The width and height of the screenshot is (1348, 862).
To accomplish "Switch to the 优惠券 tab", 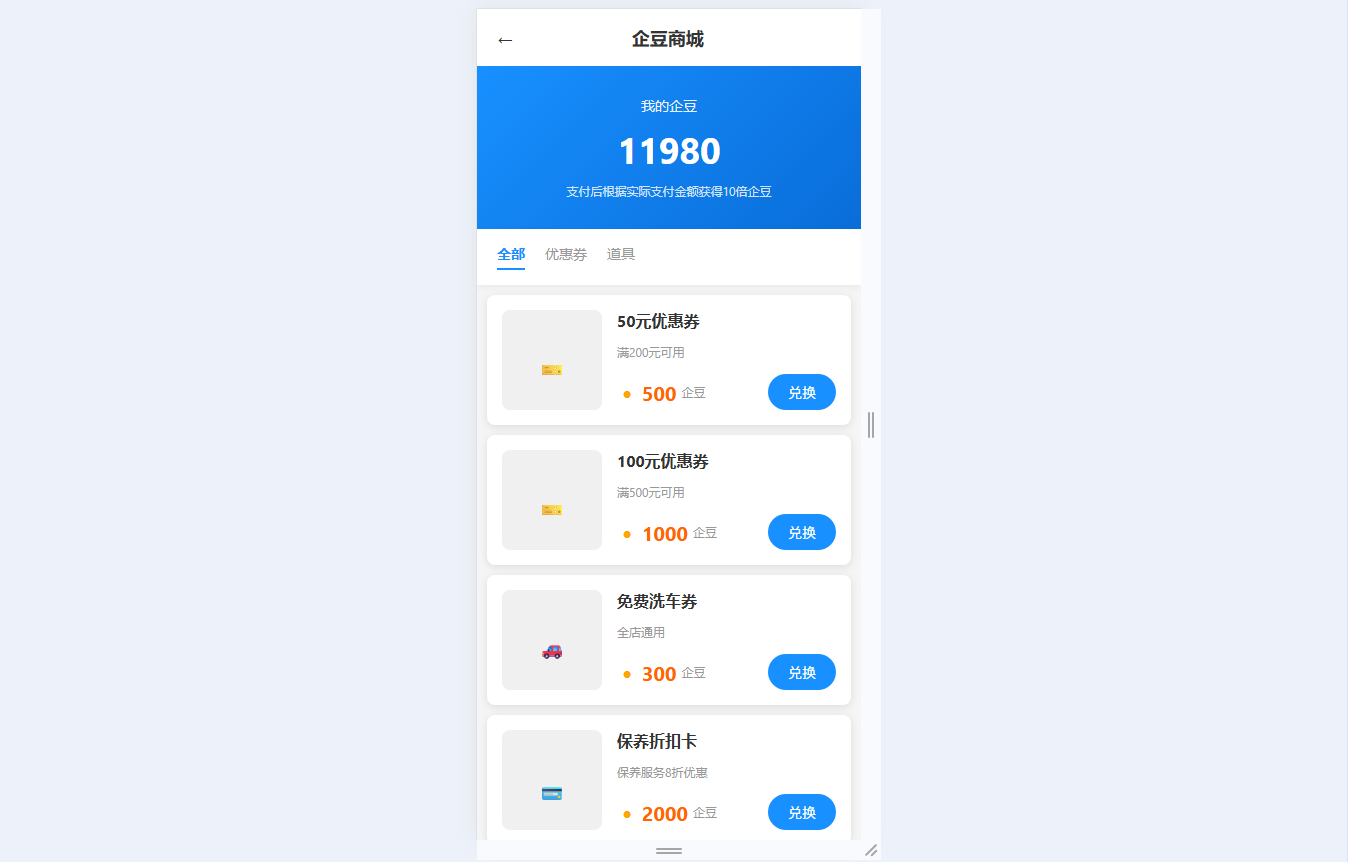I will pyautogui.click(x=566, y=254).
